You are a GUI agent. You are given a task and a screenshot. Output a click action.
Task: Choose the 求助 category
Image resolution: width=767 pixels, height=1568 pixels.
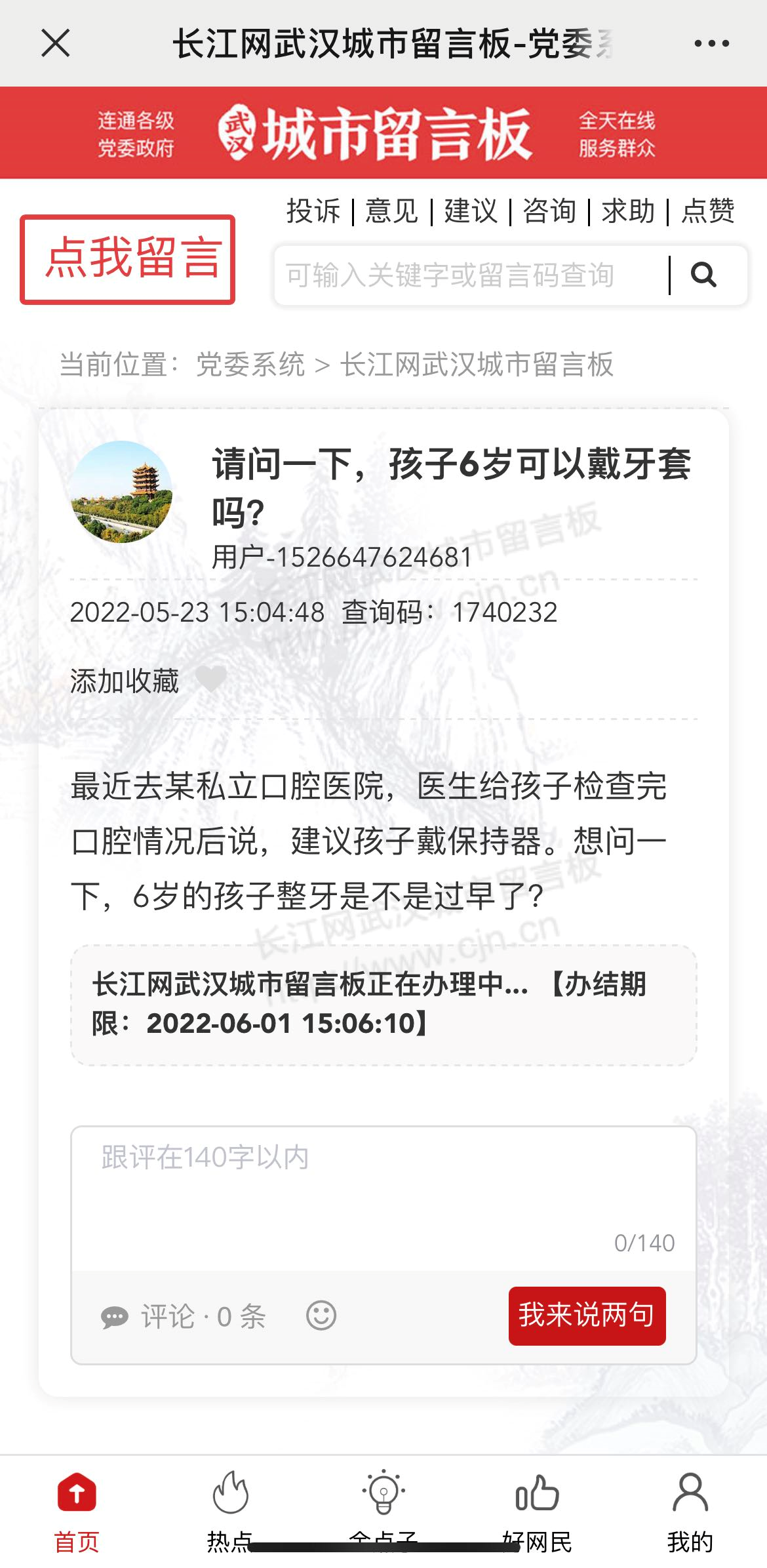pyautogui.click(x=628, y=211)
